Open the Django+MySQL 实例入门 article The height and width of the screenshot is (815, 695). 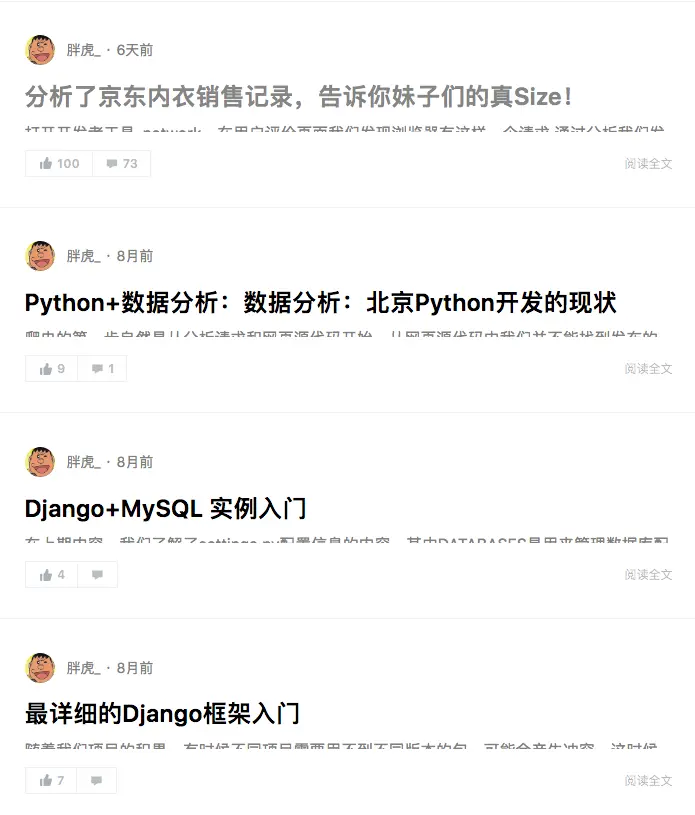pyautogui.click(x=165, y=509)
